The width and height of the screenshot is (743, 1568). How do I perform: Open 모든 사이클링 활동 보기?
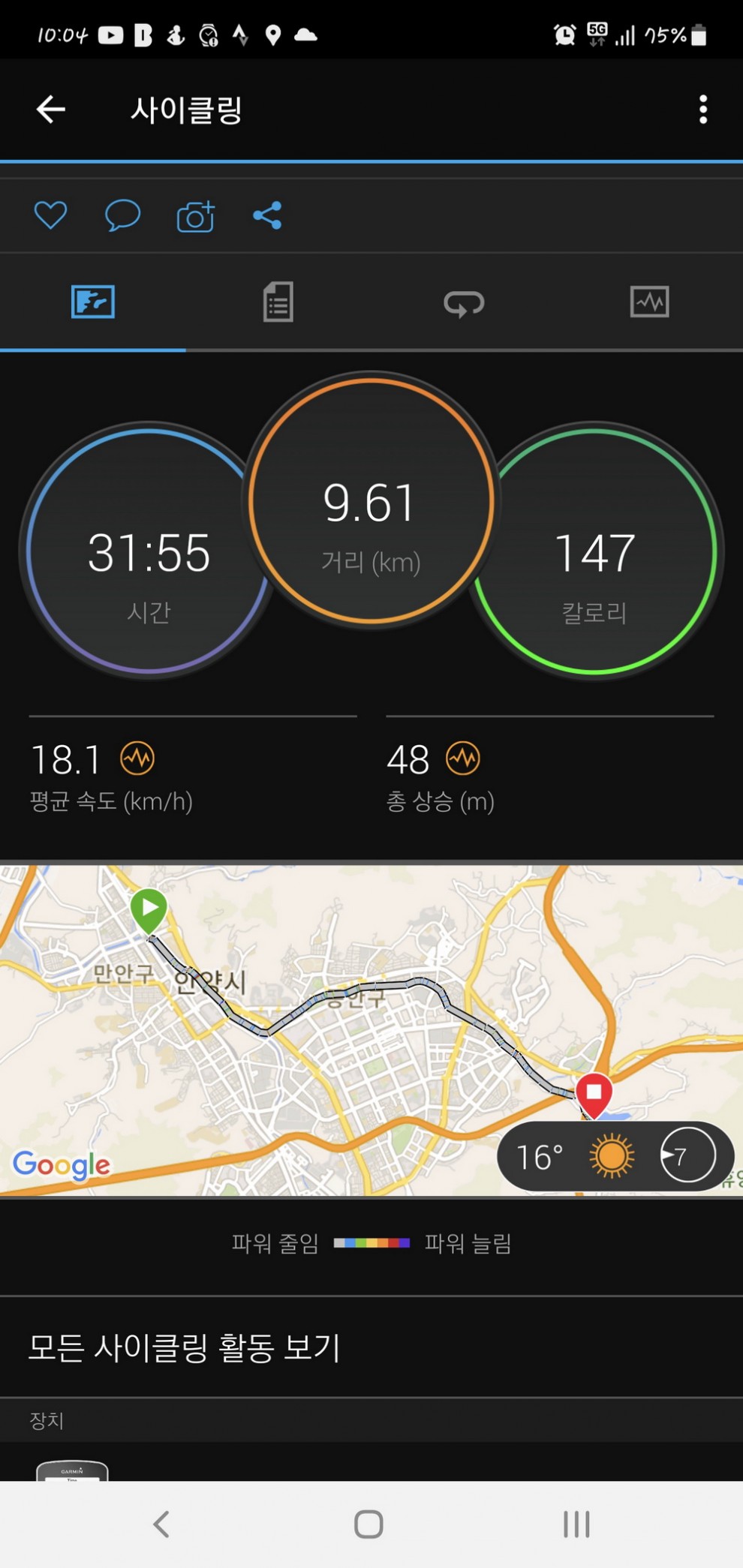[185, 1347]
